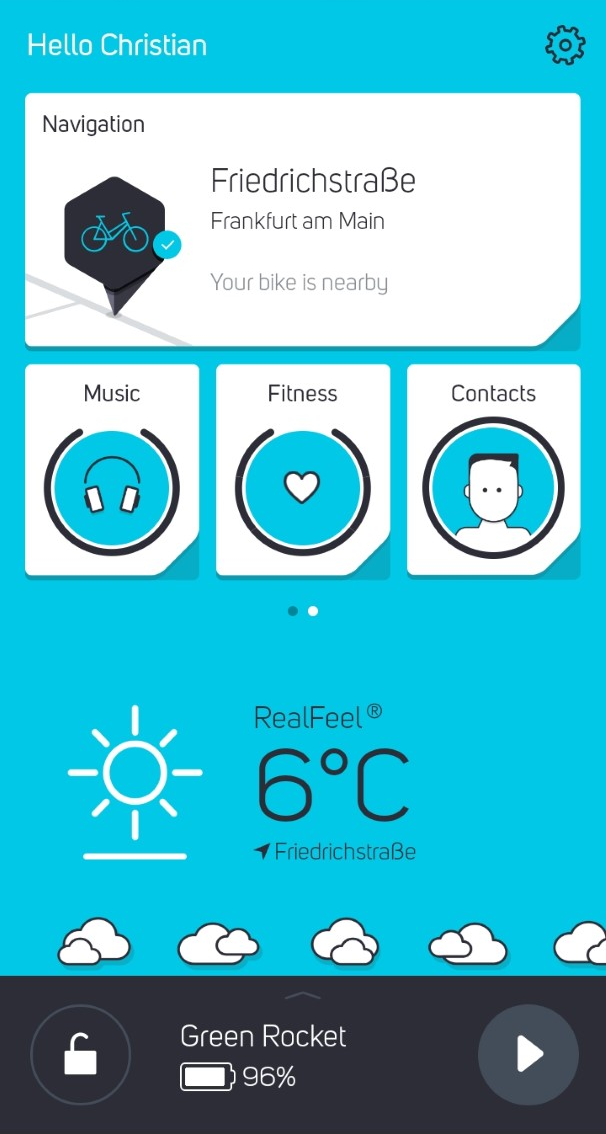606x1134 pixels.
Task: Open the Contacts card
Action: click(493, 470)
